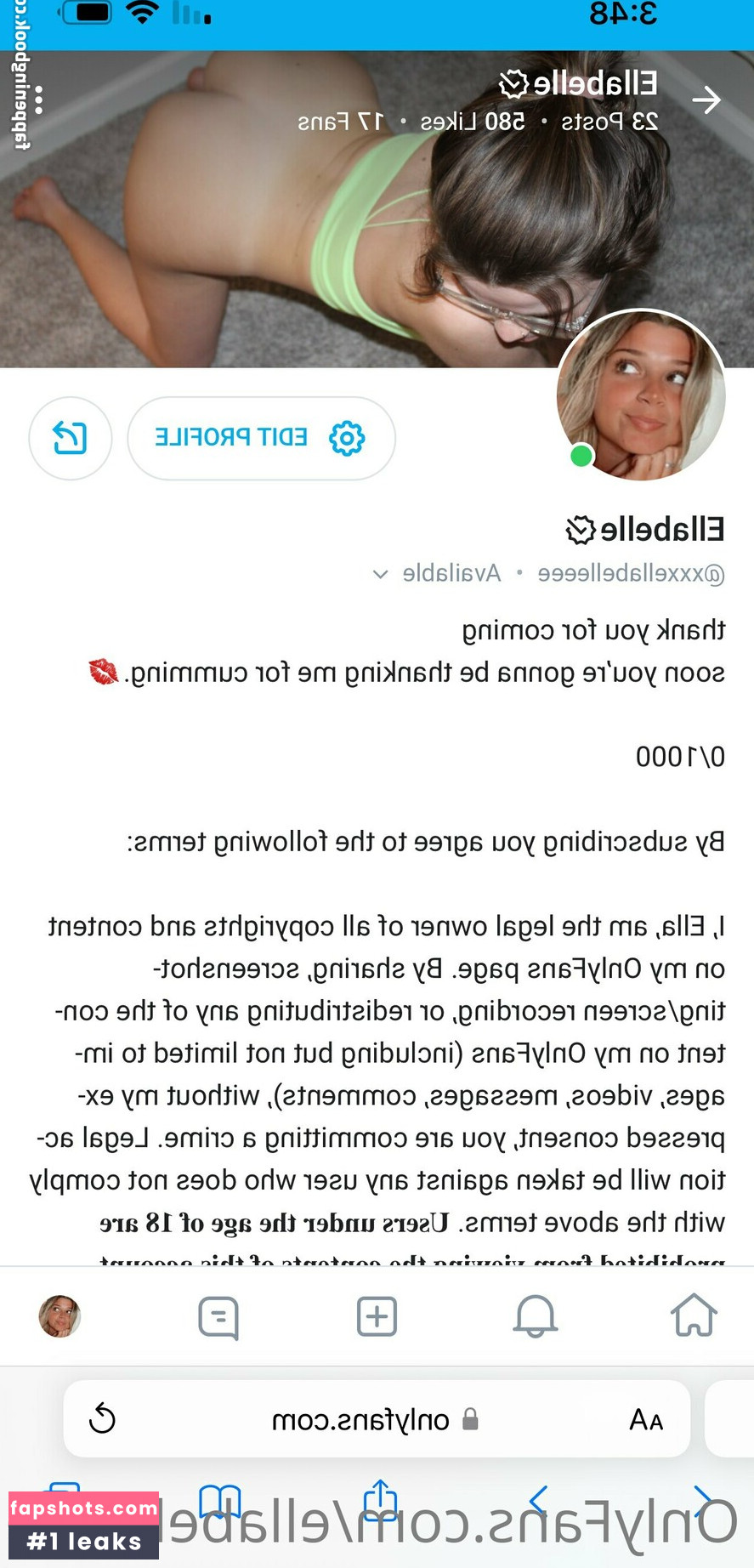Tap the onlyfans.com address bar
Image resolution: width=754 pixels, height=1568 pixels.
point(366,1419)
